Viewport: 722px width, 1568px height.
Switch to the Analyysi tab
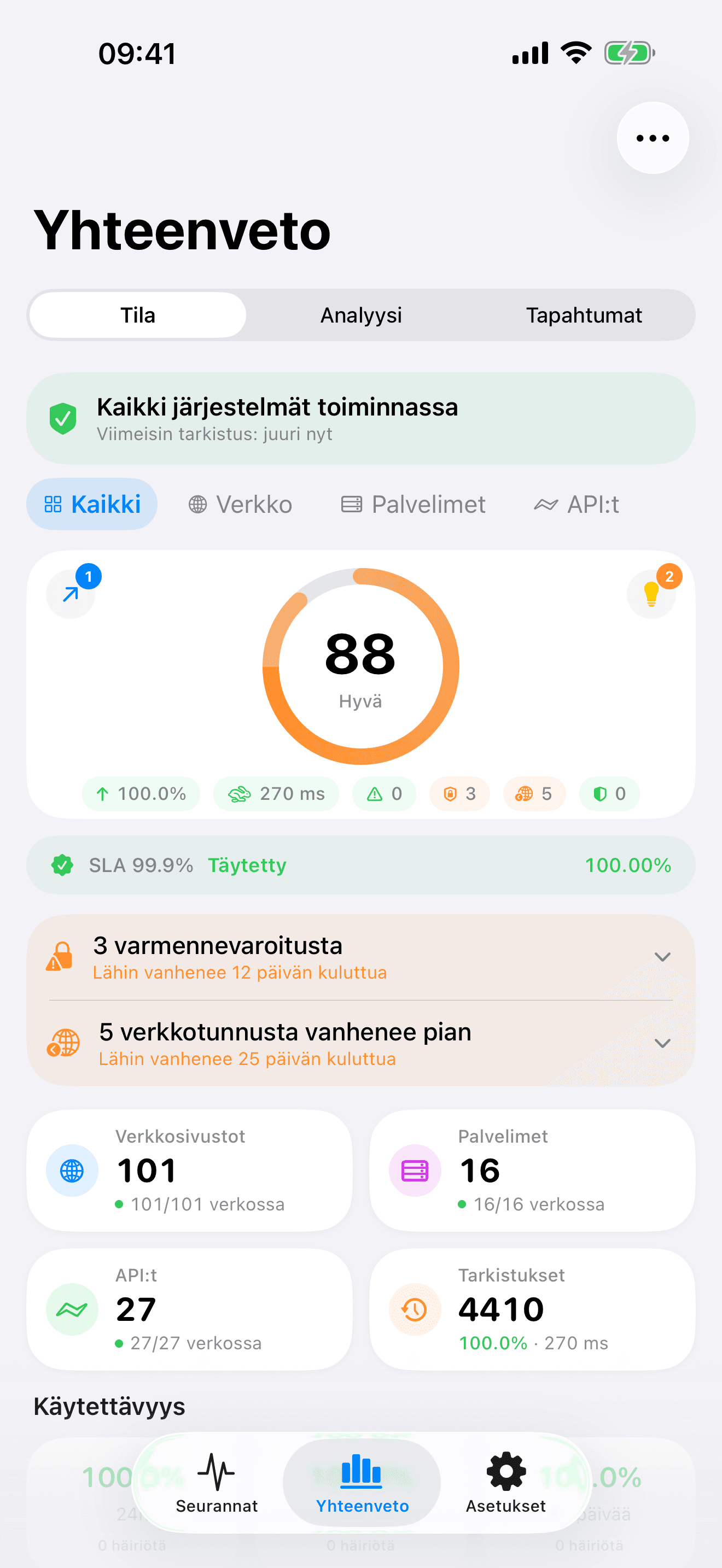coord(360,315)
